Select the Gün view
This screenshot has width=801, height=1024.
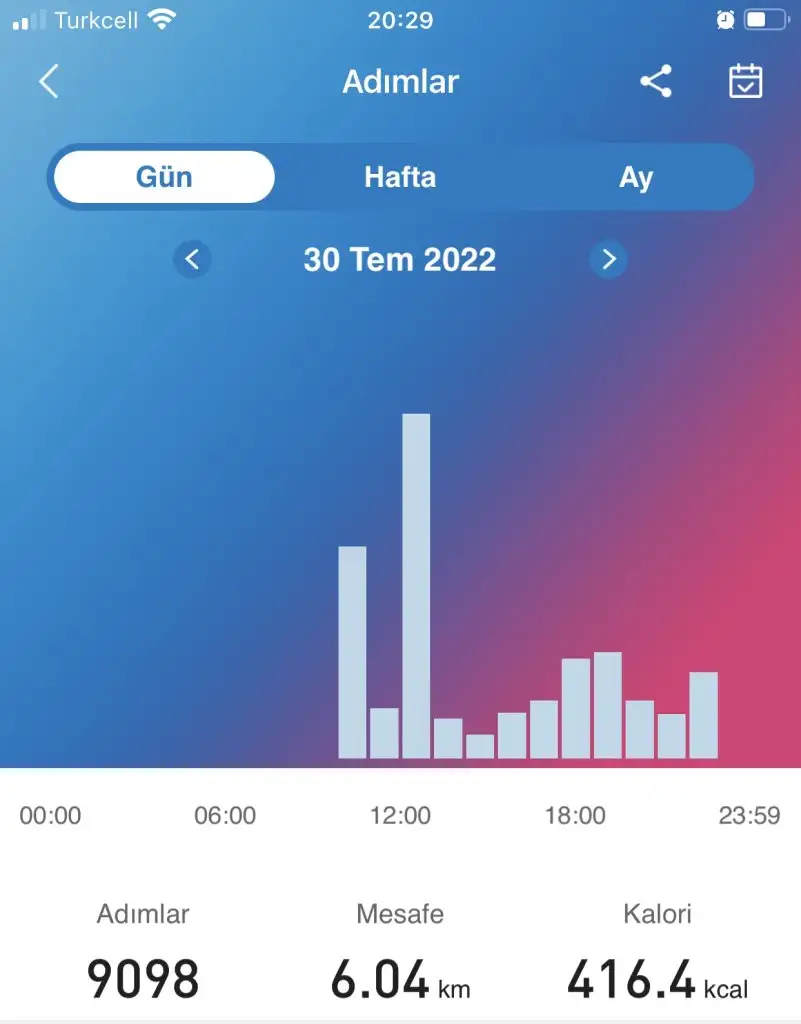point(164,177)
